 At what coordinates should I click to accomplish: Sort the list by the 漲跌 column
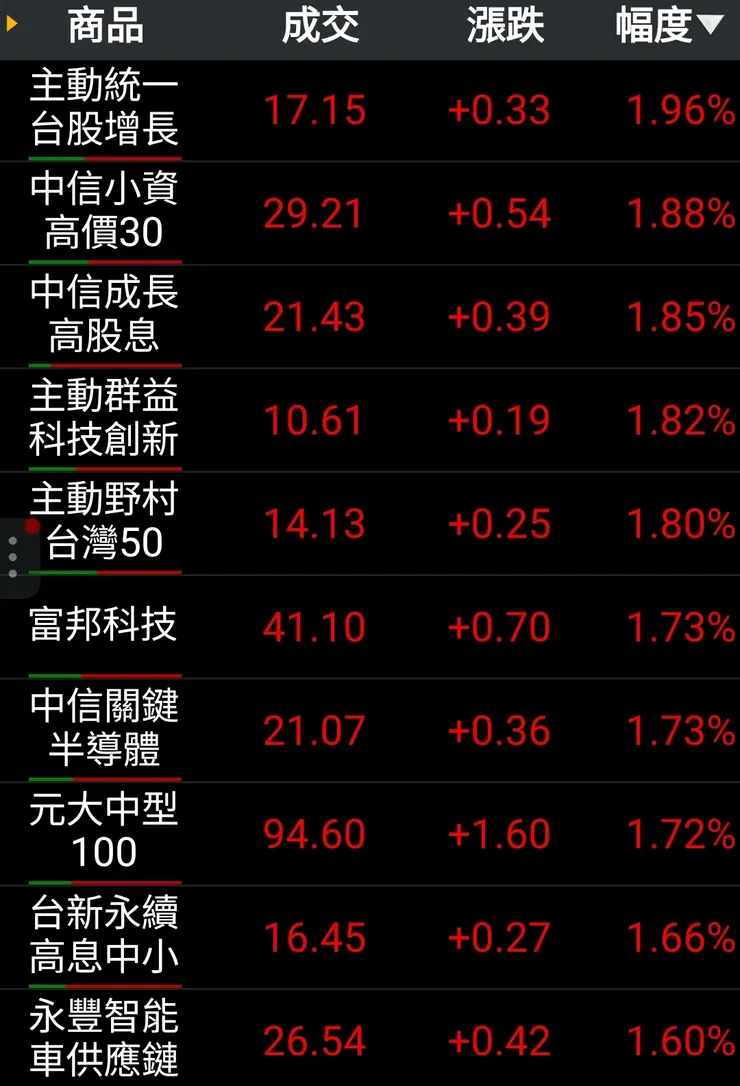click(502, 28)
